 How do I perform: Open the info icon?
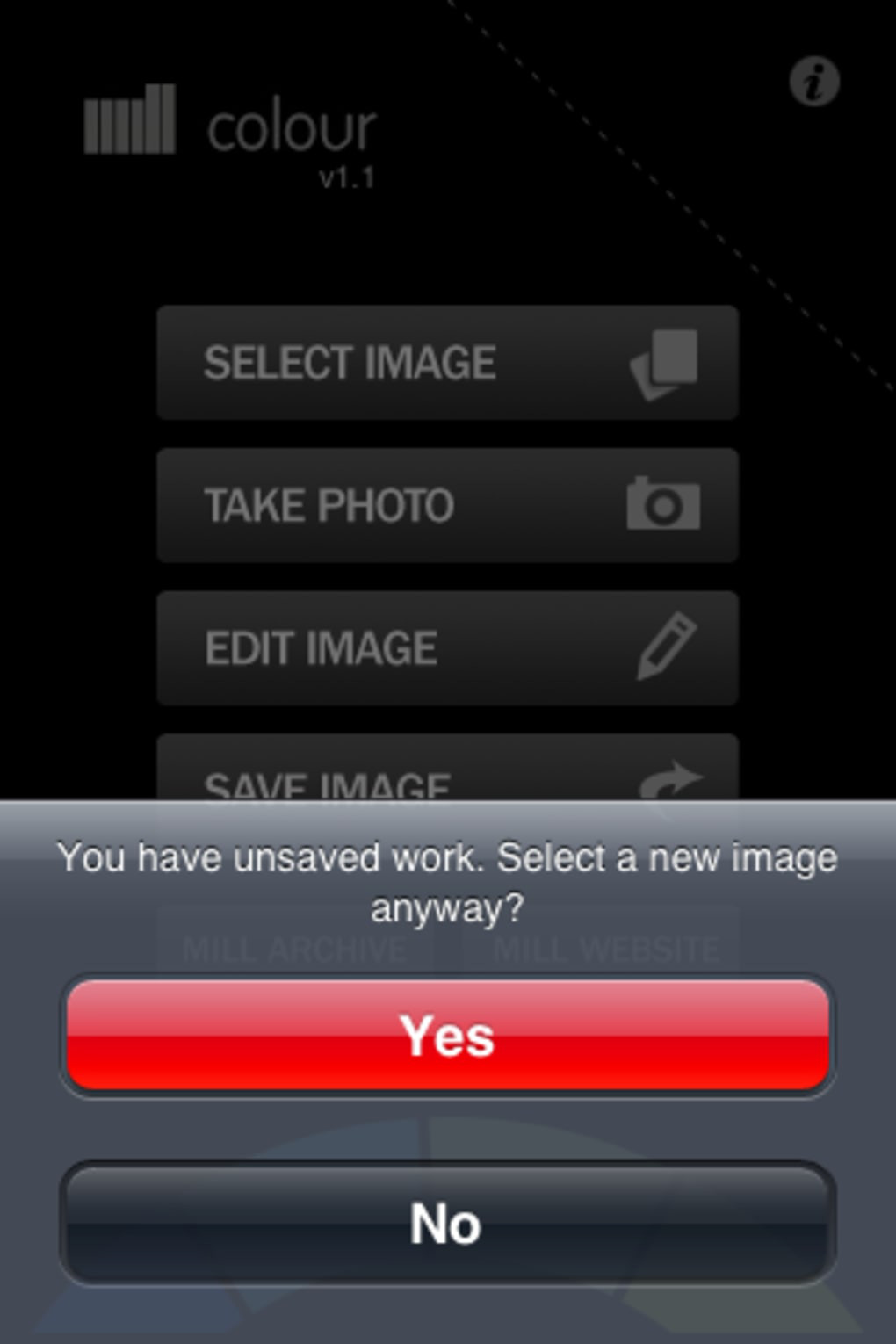click(813, 81)
